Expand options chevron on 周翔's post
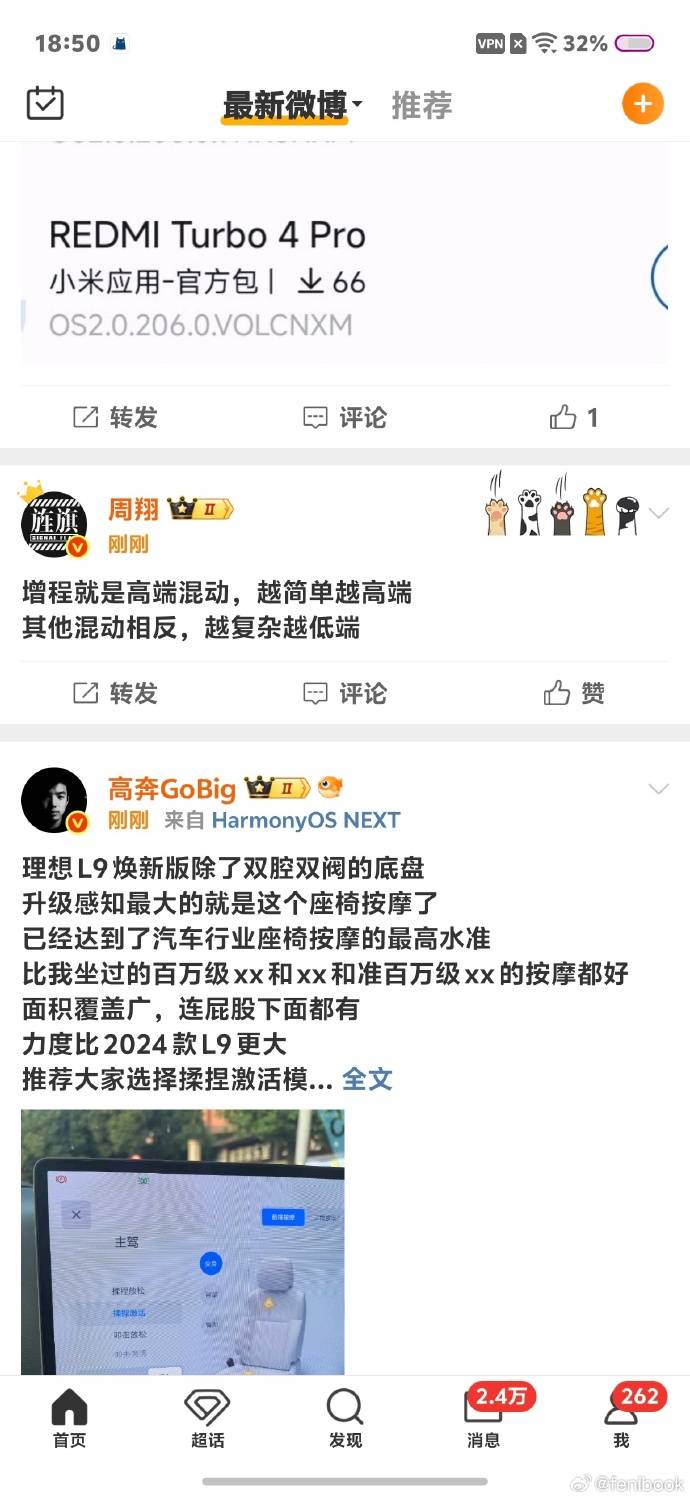 (x=659, y=513)
